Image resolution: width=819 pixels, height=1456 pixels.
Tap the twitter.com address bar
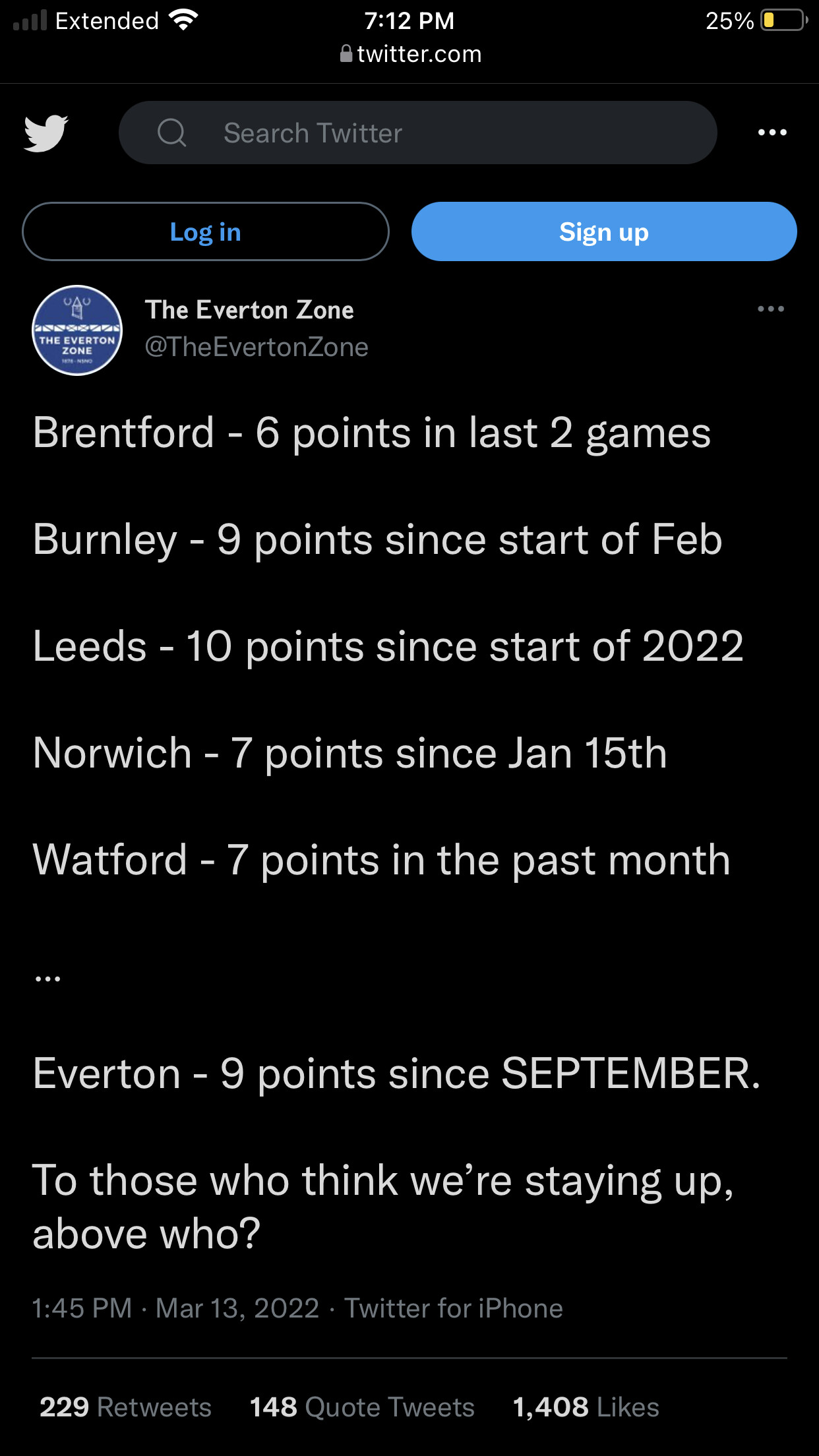410,54
